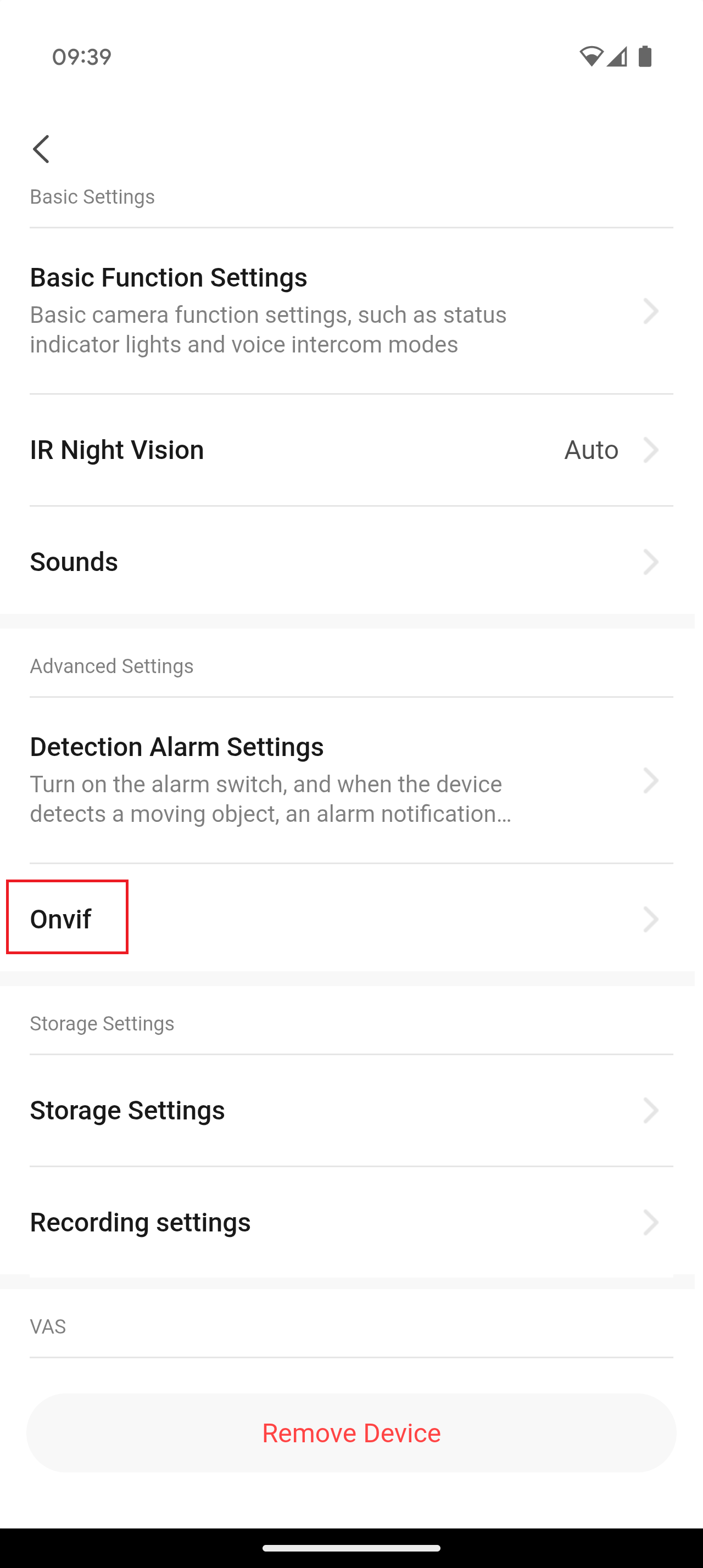Open the Onvif option
The image size is (703, 1568).
point(351,919)
